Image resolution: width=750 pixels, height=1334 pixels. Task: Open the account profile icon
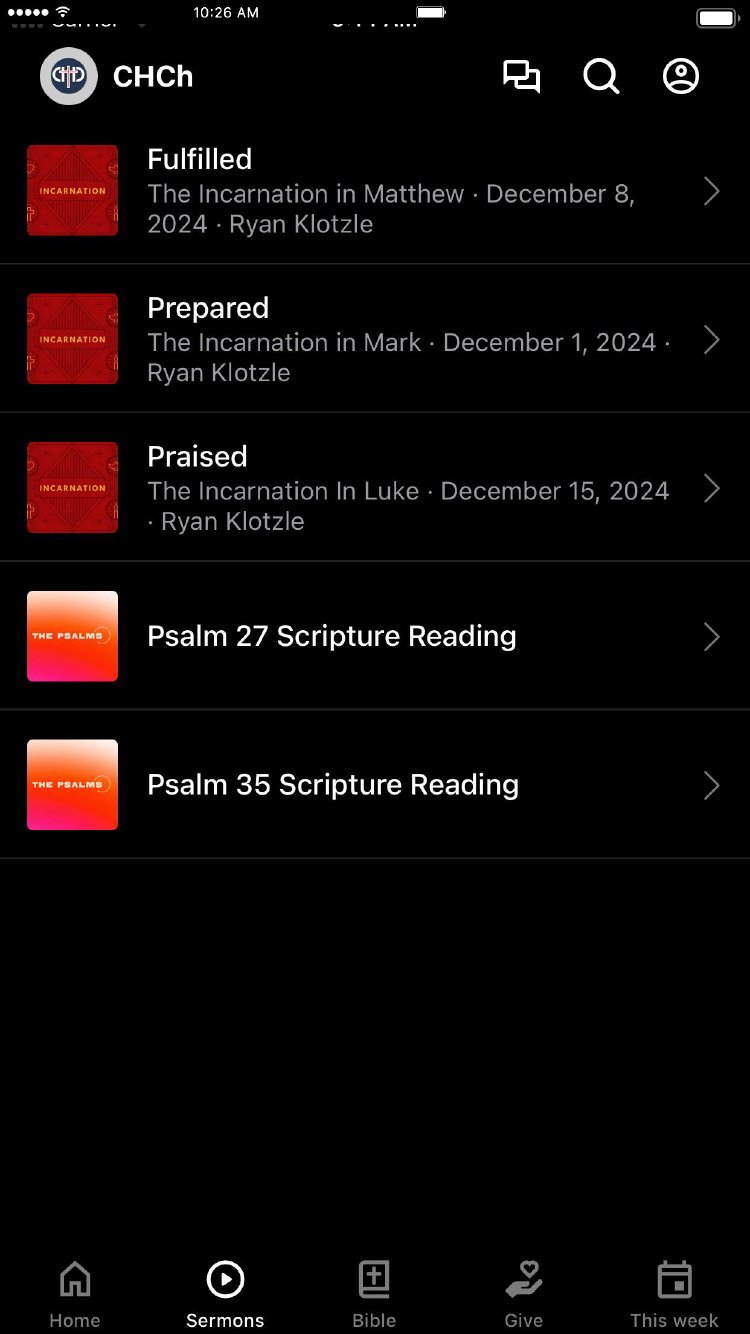click(681, 77)
